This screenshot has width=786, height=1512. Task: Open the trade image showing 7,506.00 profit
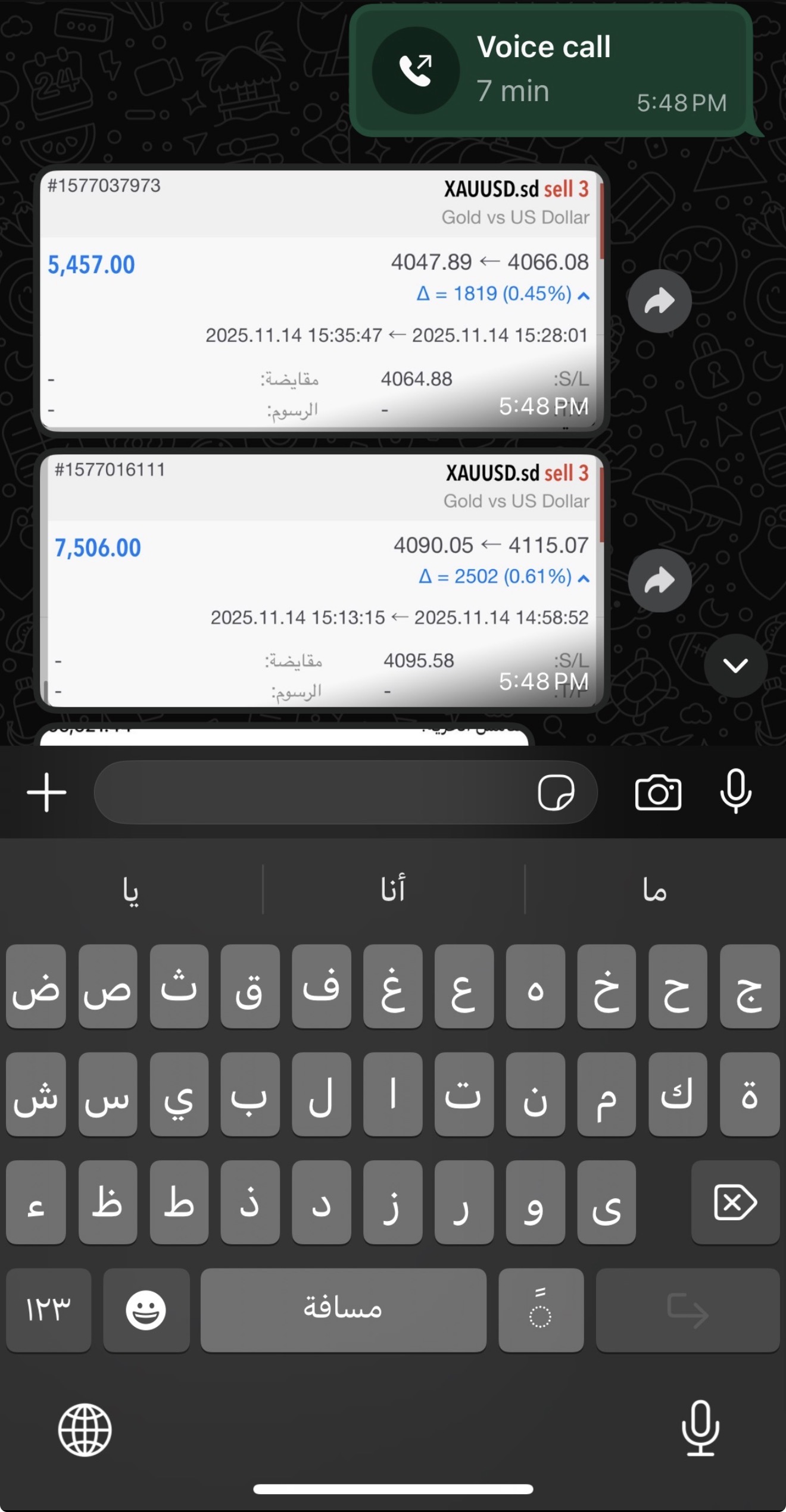click(x=322, y=580)
